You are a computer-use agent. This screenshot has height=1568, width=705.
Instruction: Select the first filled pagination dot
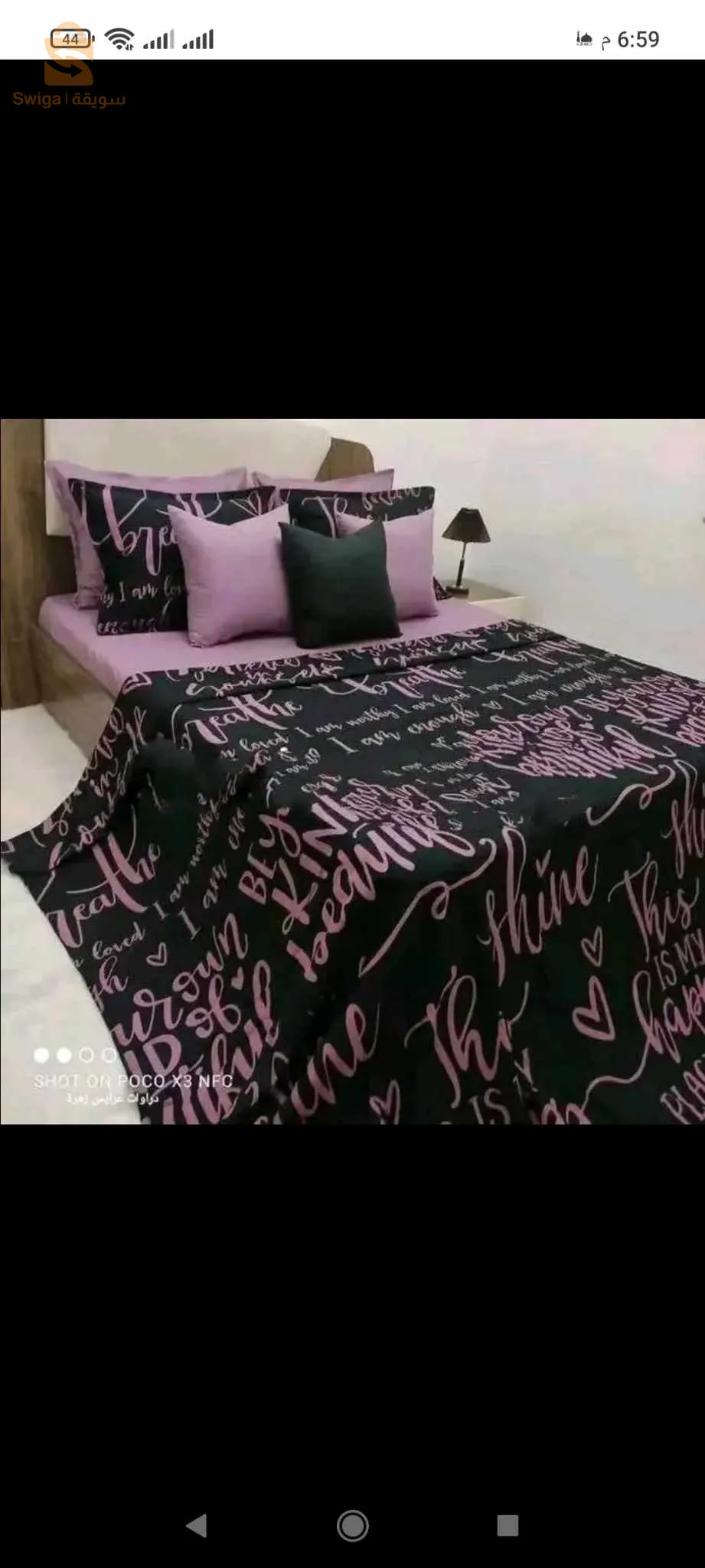pos(41,1055)
